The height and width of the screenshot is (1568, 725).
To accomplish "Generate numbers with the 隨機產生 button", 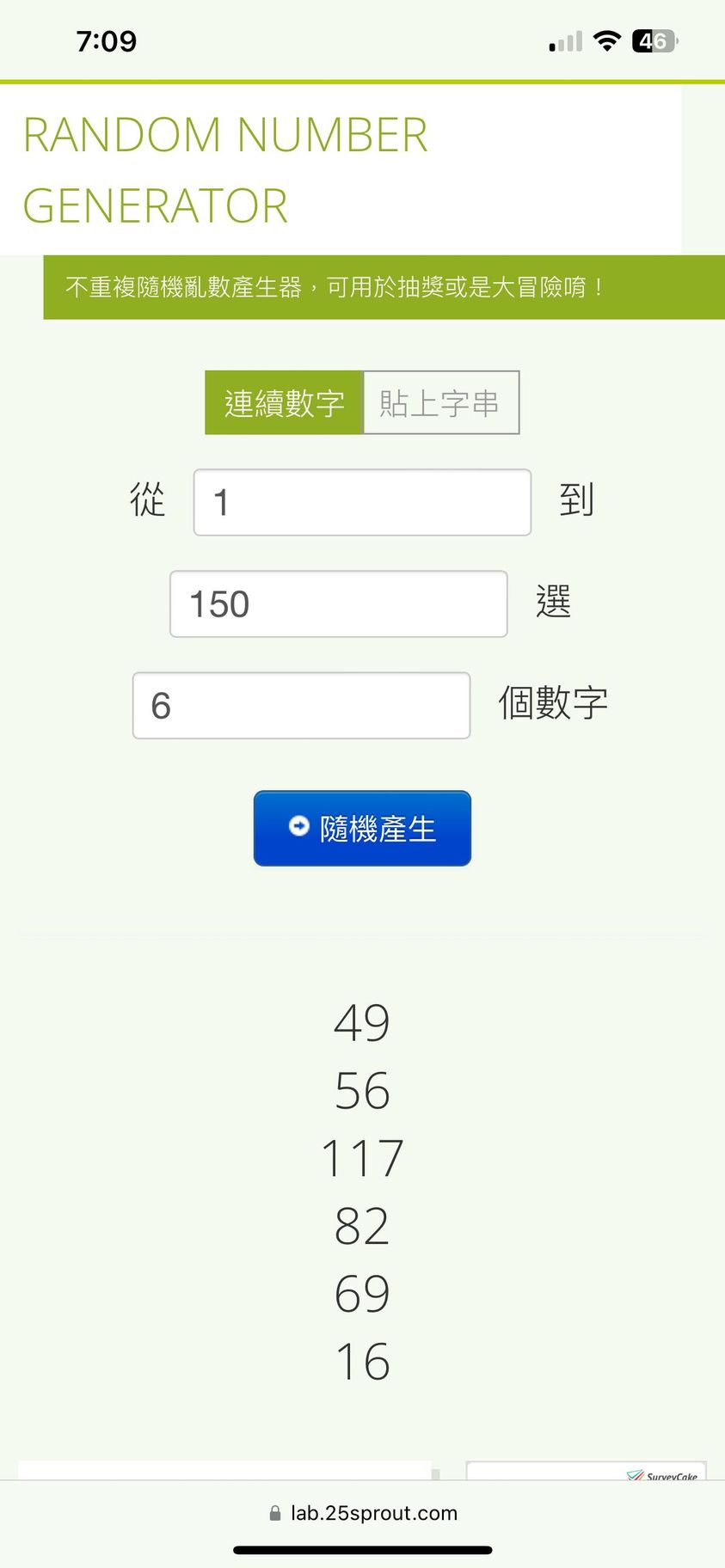I will [362, 828].
